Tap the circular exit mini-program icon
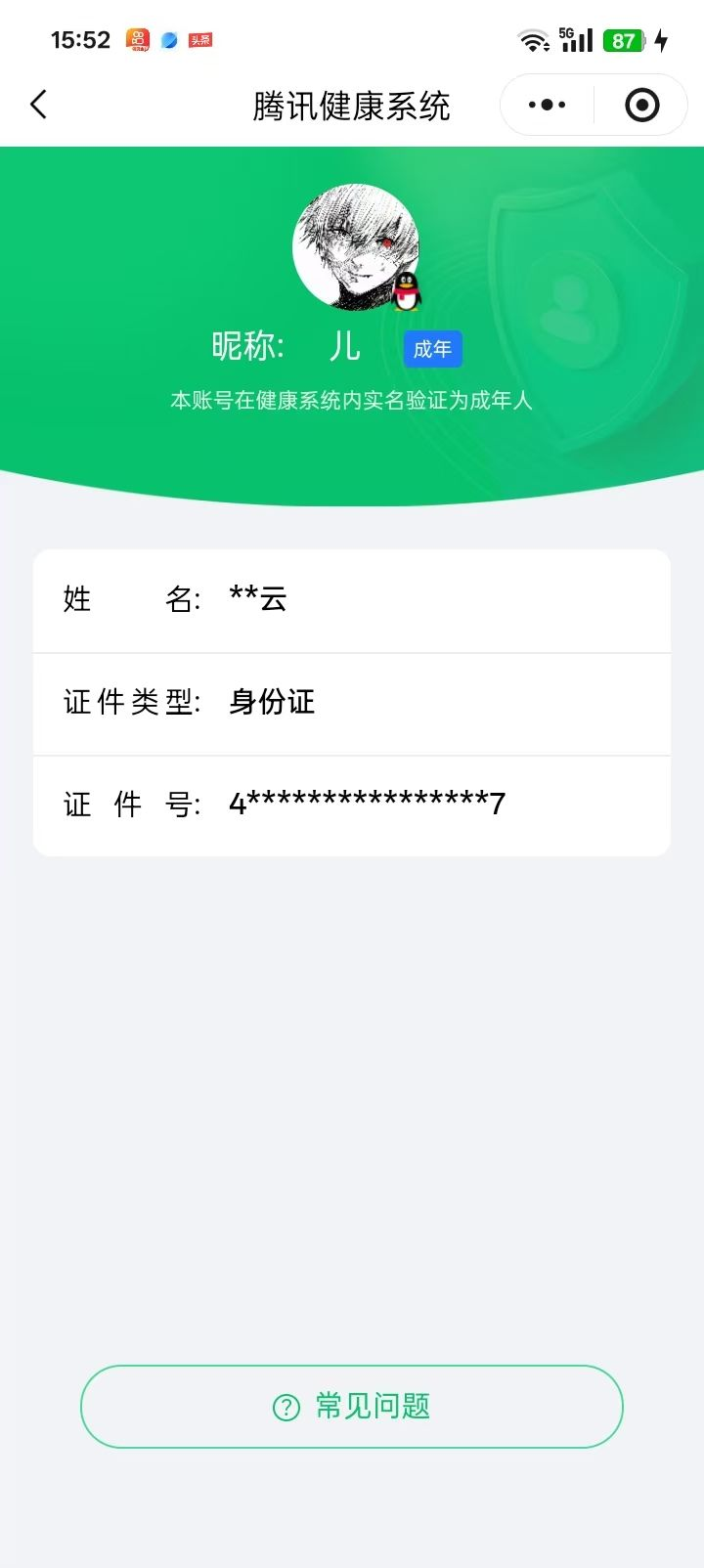Viewport: 704px width, 1568px height. 640,104
